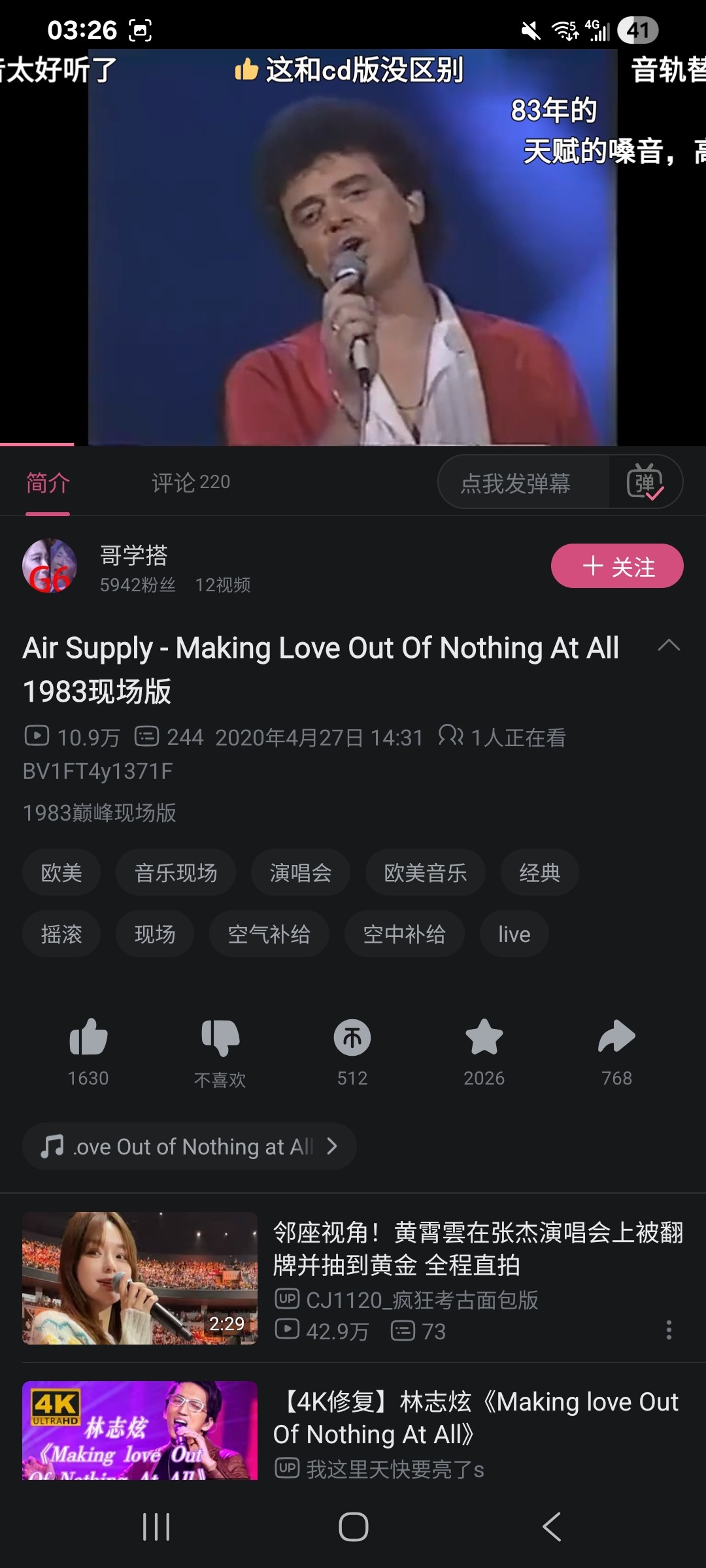Select the 音乐现场 tag chip

coord(176,873)
